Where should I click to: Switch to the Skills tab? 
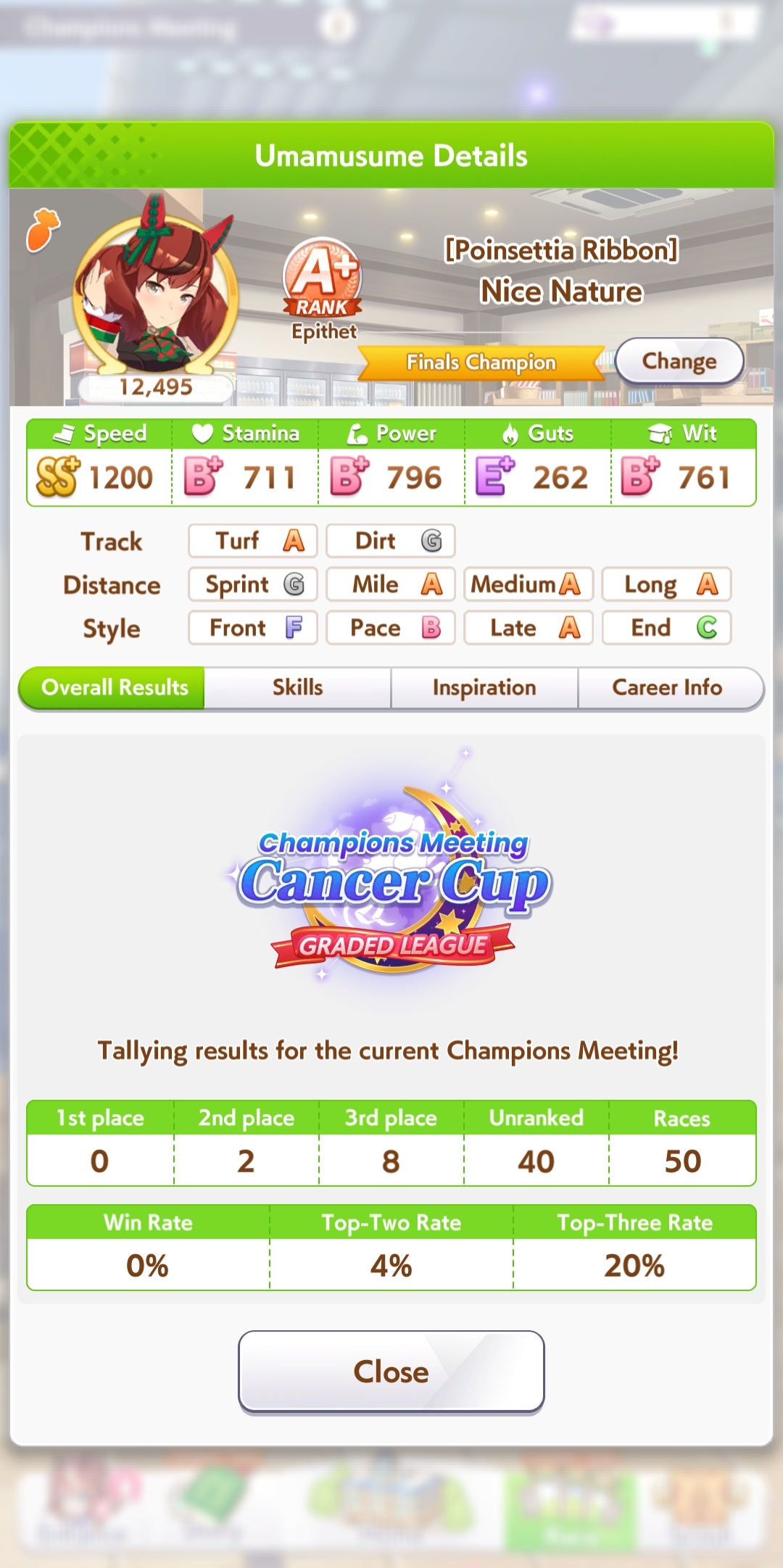tap(297, 687)
